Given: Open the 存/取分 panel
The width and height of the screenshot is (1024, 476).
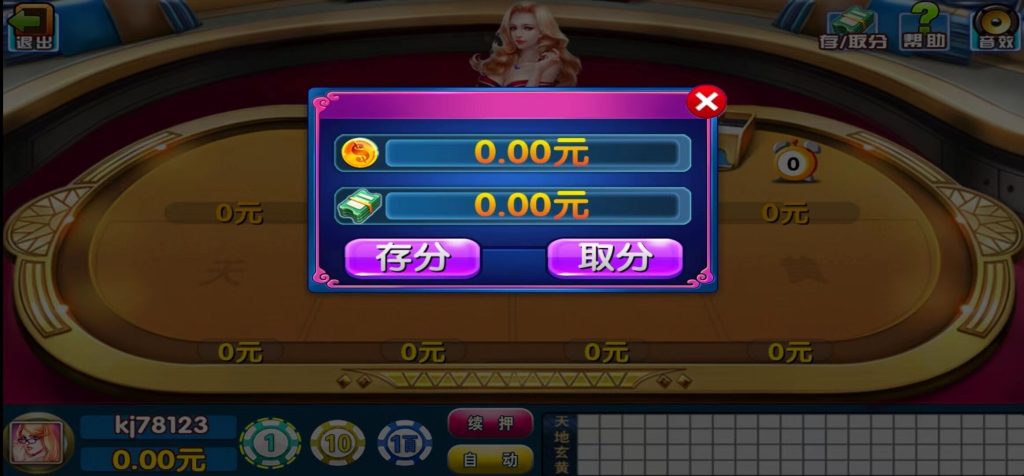Looking at the screenshot, I should click(x=852, y=28).
